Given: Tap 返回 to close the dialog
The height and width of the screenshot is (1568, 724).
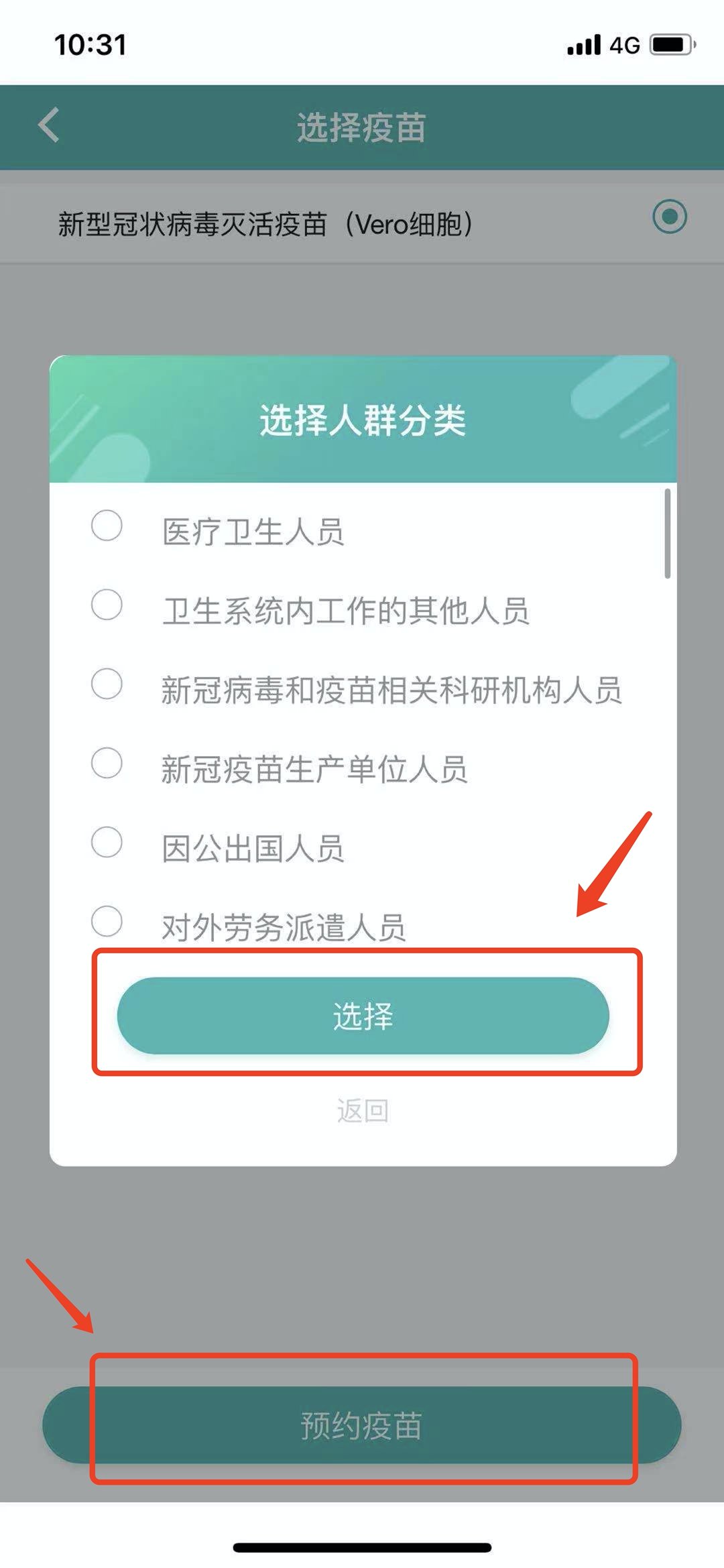Looking at the screenshot, I should coord(363,1111).
